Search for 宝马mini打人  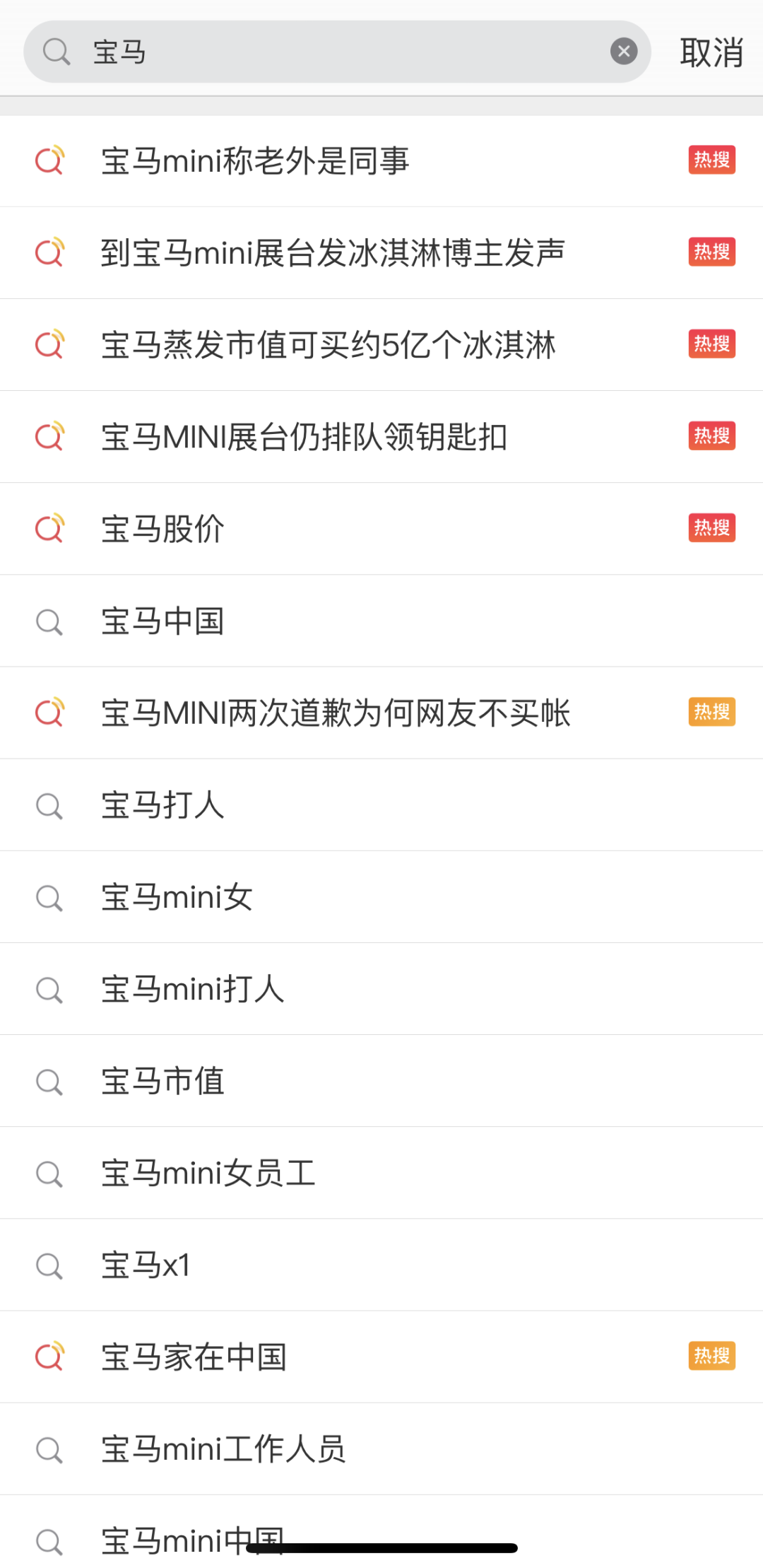point(192,989)
